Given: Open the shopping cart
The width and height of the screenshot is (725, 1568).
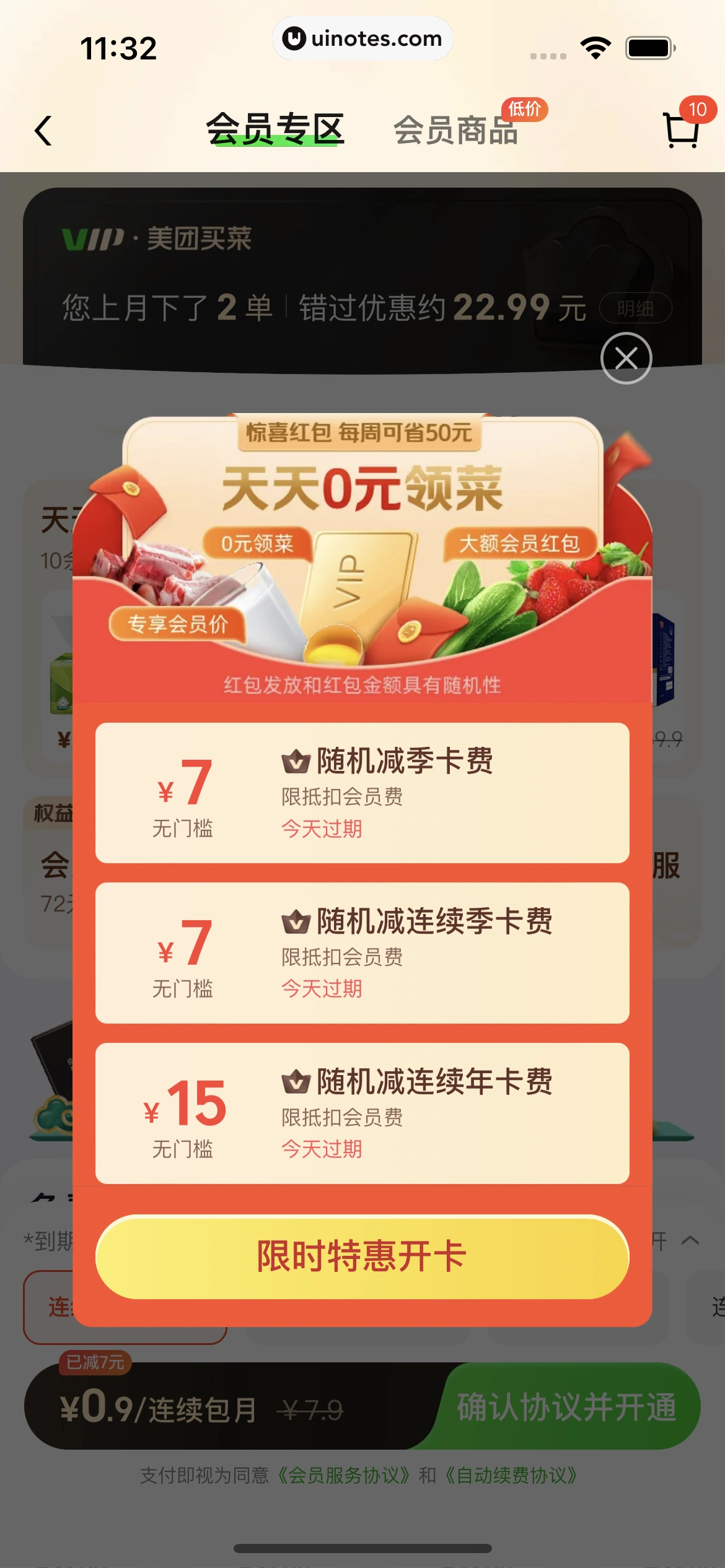Looking at the screenshot, I should [682, 129].
